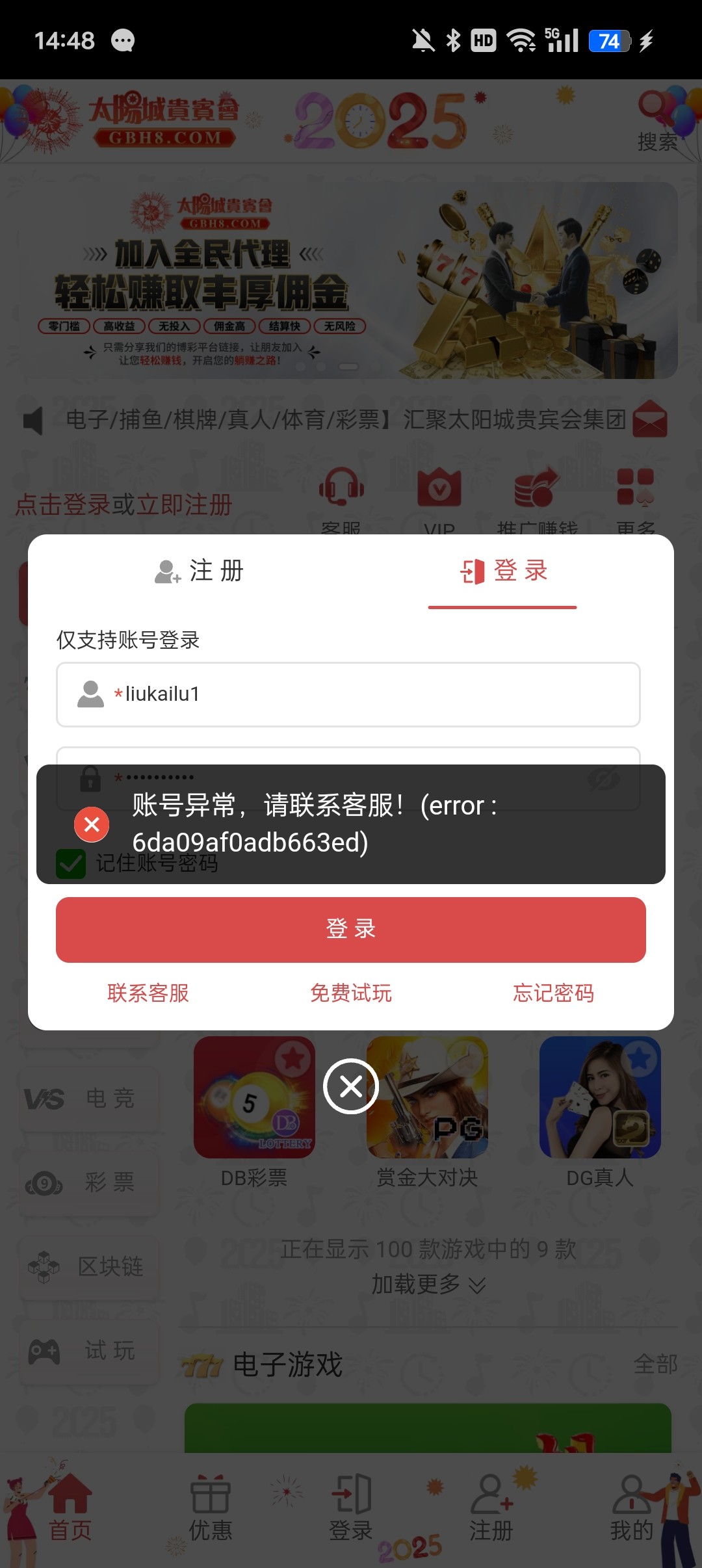
Task: Switch to the 注册 tab
Action: coord(199,571)
